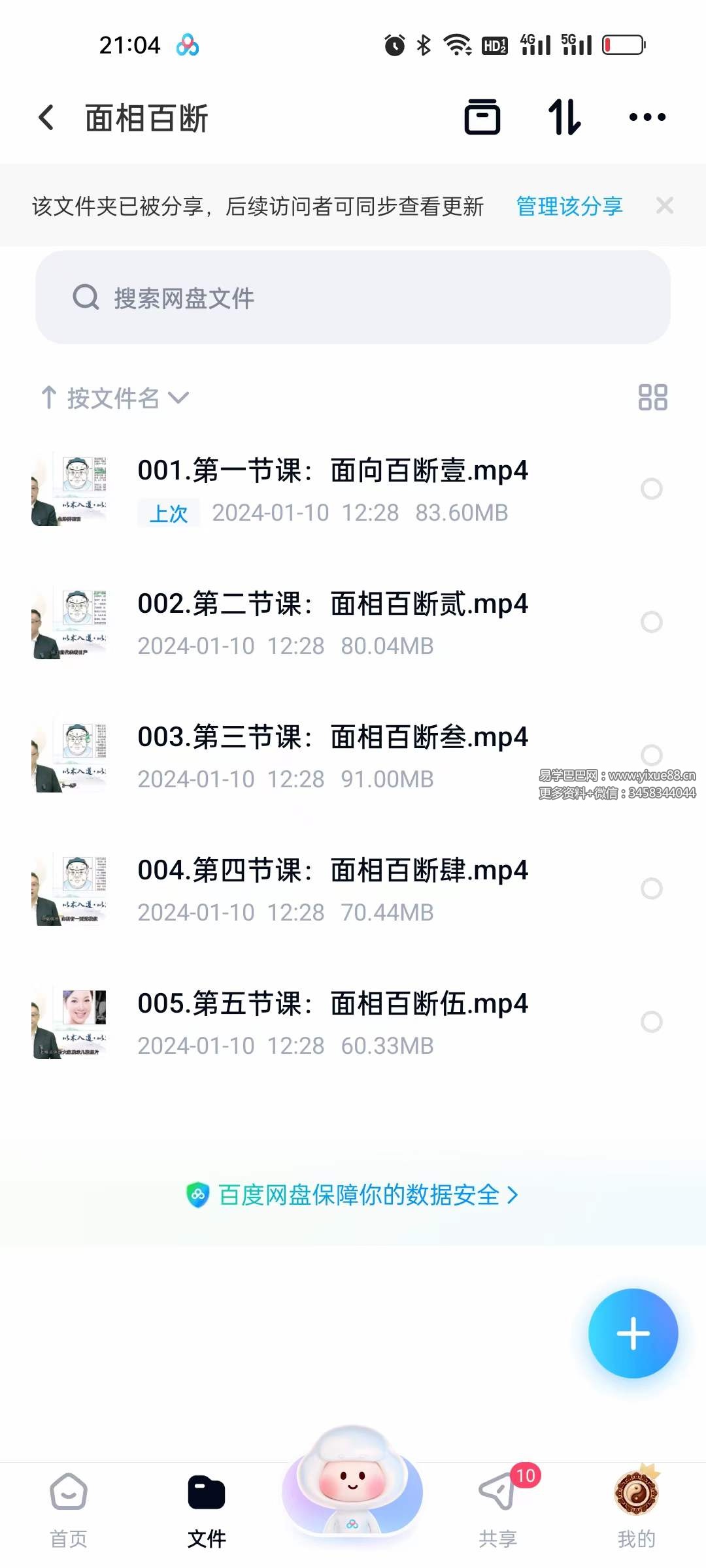Dismiss the share notice banner with X

pyautogui.click(x=665, y=206)
